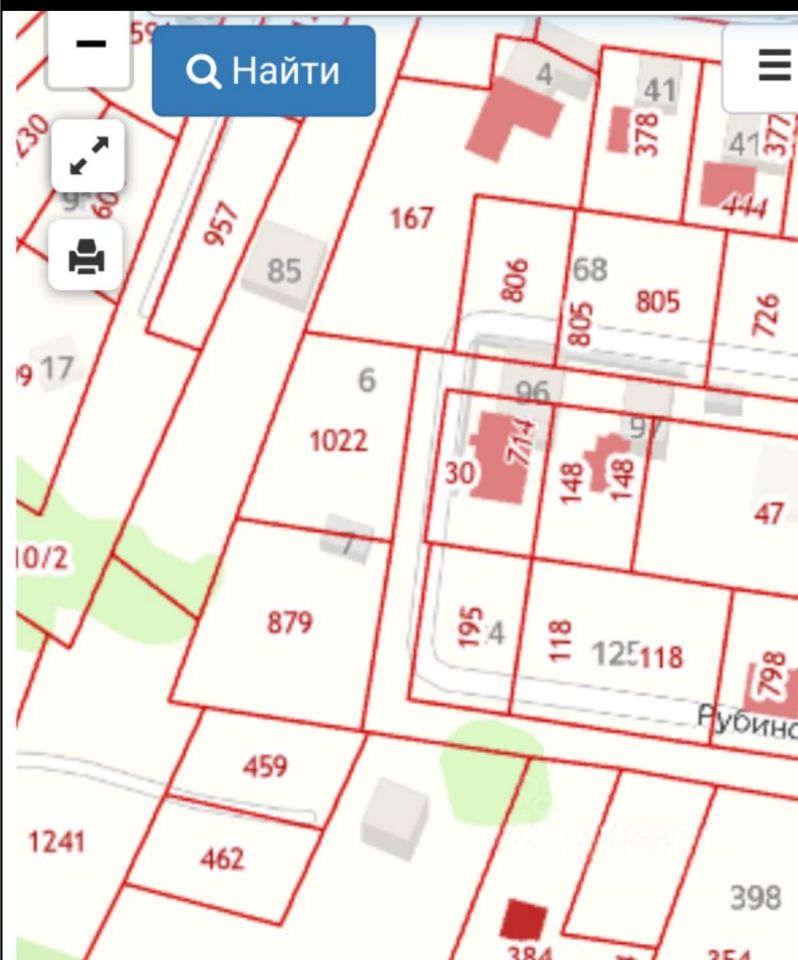This screenshot has width=798, height=960.
Task: Tap the Найти search button
Action: coord(263,71)
